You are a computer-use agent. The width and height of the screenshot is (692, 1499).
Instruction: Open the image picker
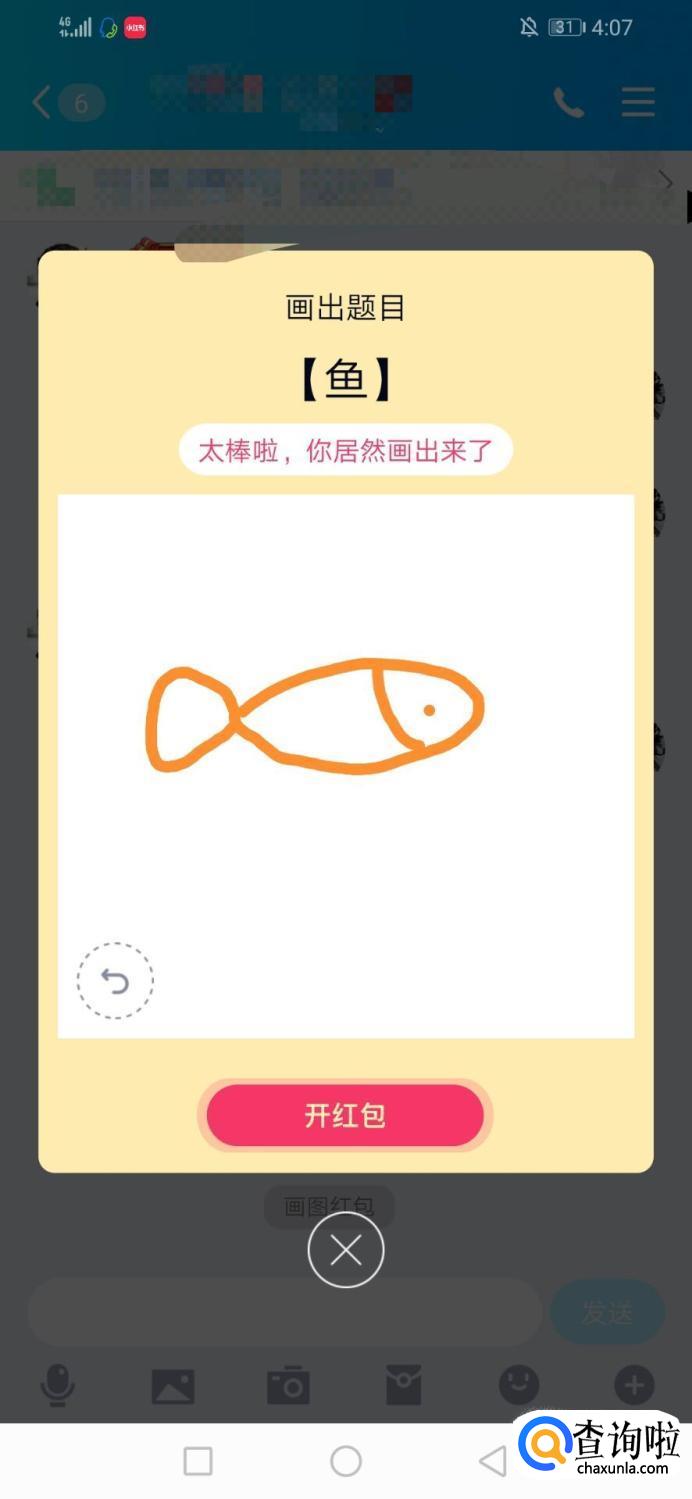(x=173, y=1386)
